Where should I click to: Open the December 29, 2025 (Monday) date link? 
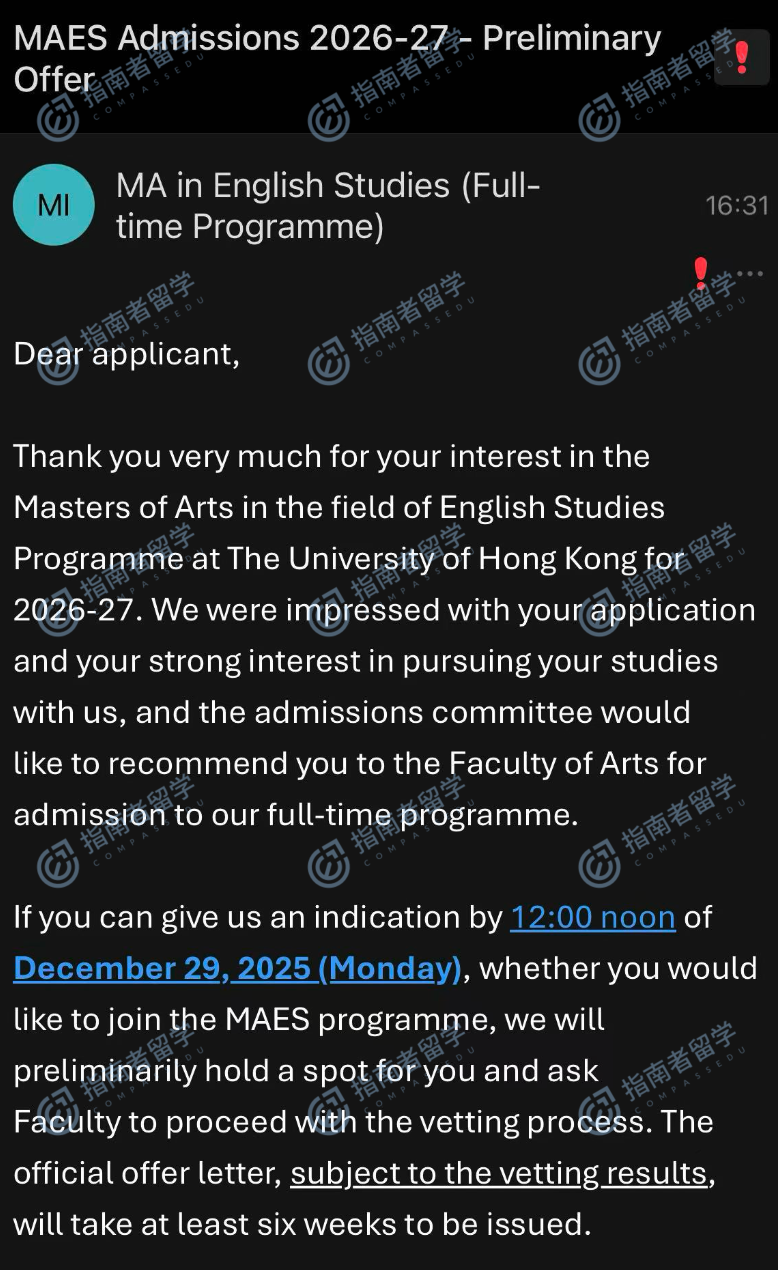[x=237, y=968]
